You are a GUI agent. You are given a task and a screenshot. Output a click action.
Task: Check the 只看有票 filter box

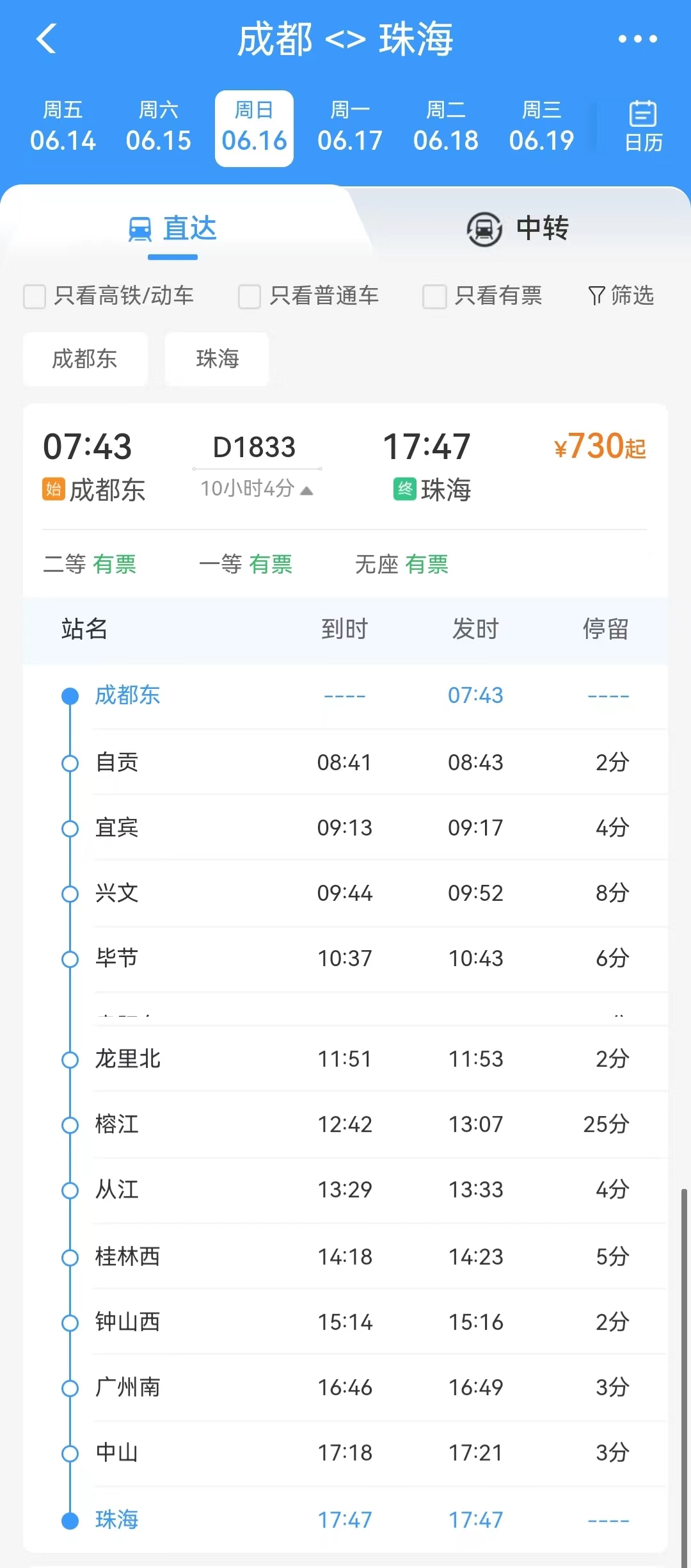(434, 296)
